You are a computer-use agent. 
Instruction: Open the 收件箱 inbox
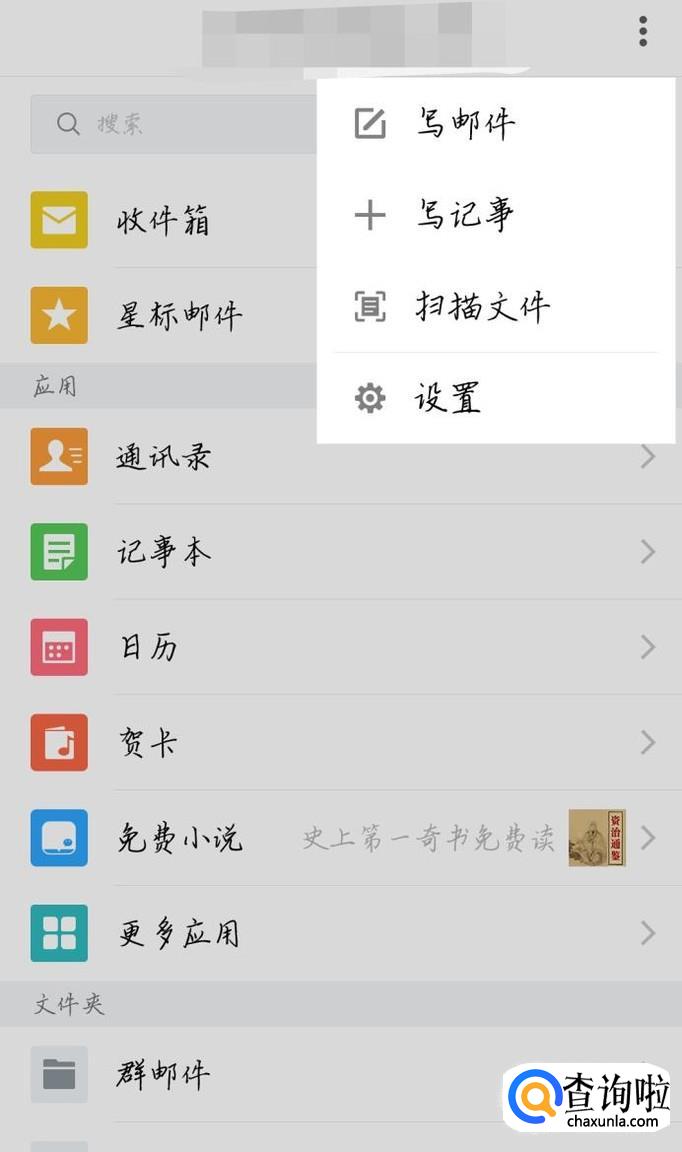(162, 220)
